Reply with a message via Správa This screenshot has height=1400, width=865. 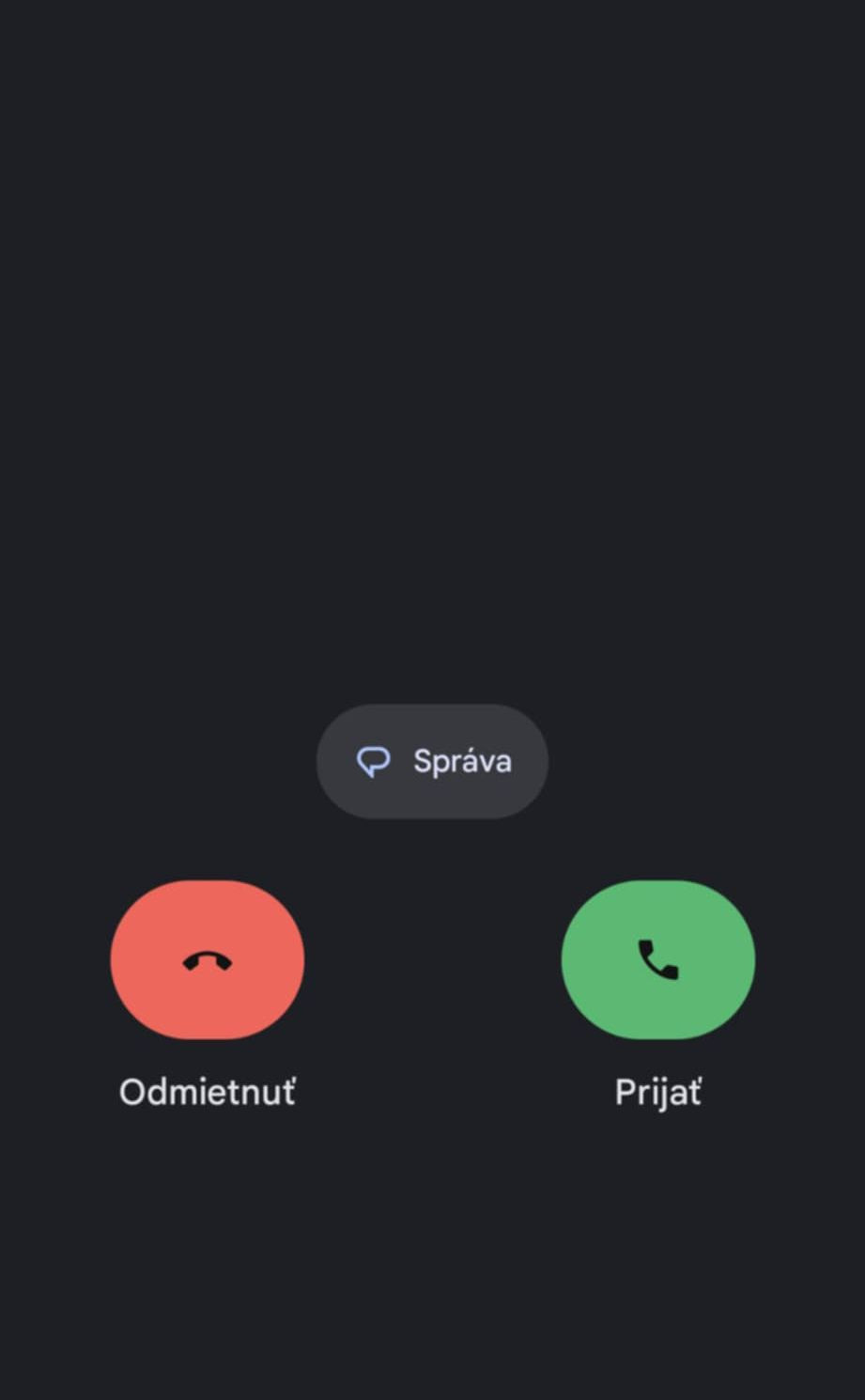[x=432, y=761]
